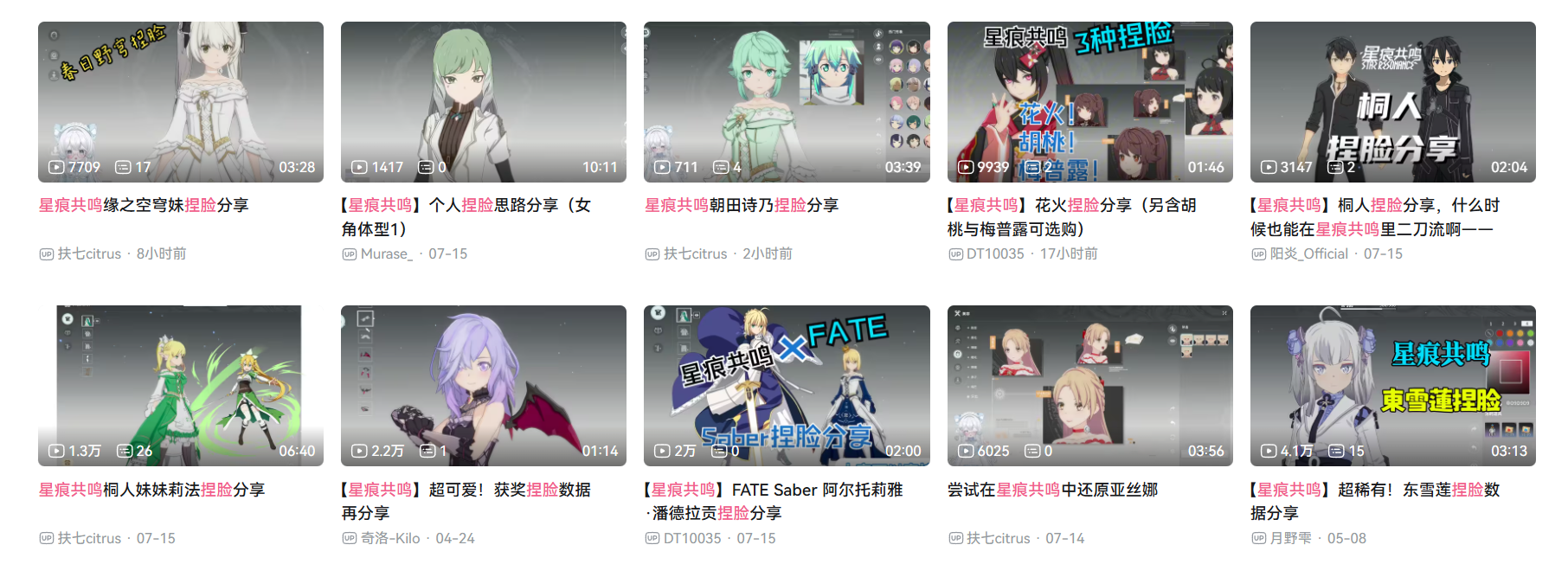This screenshot has width=1568, height=577.
Task: Play the 还原亚丝娜 video thumbnail
Action: (1089, 386)
